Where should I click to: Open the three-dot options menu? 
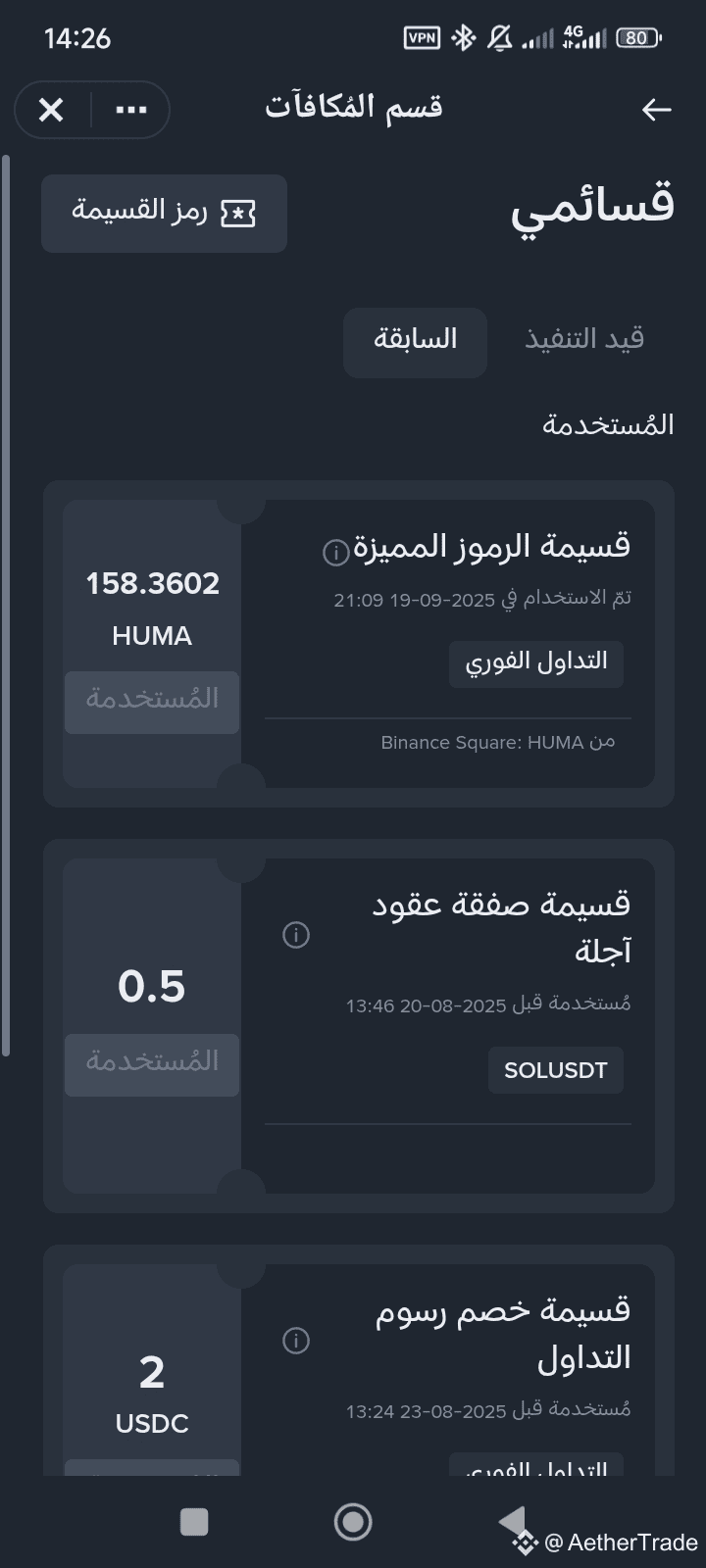click(x=131, y=110)
